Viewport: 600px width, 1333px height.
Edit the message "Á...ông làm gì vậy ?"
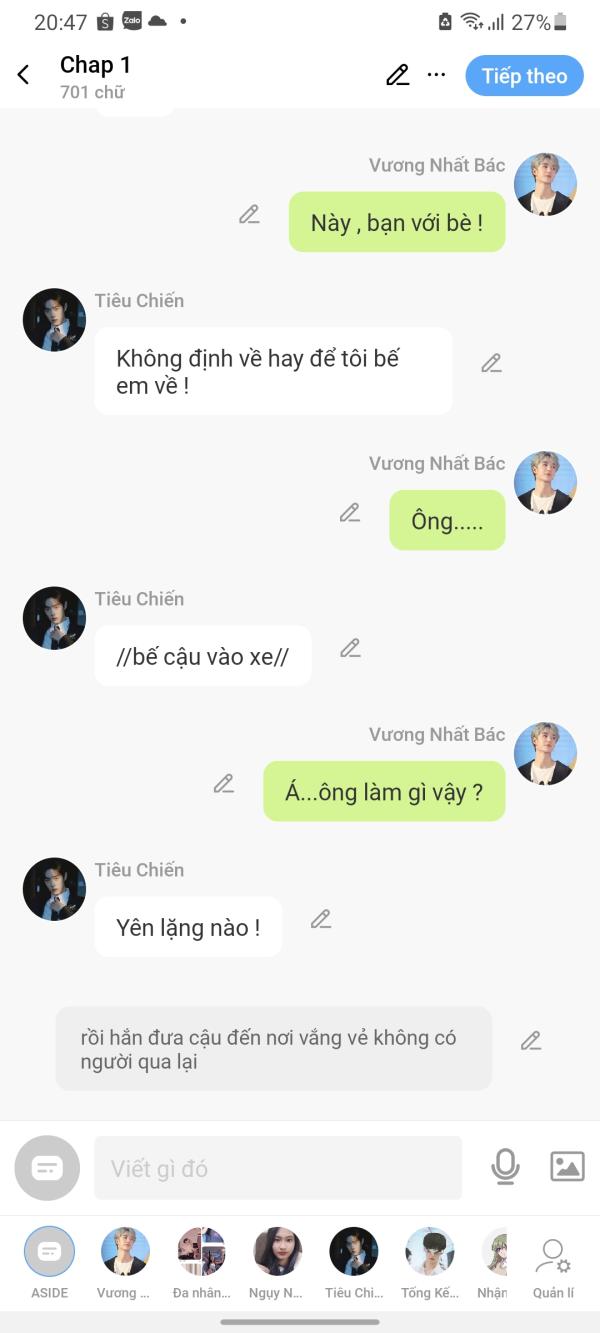tap(224, 784)
